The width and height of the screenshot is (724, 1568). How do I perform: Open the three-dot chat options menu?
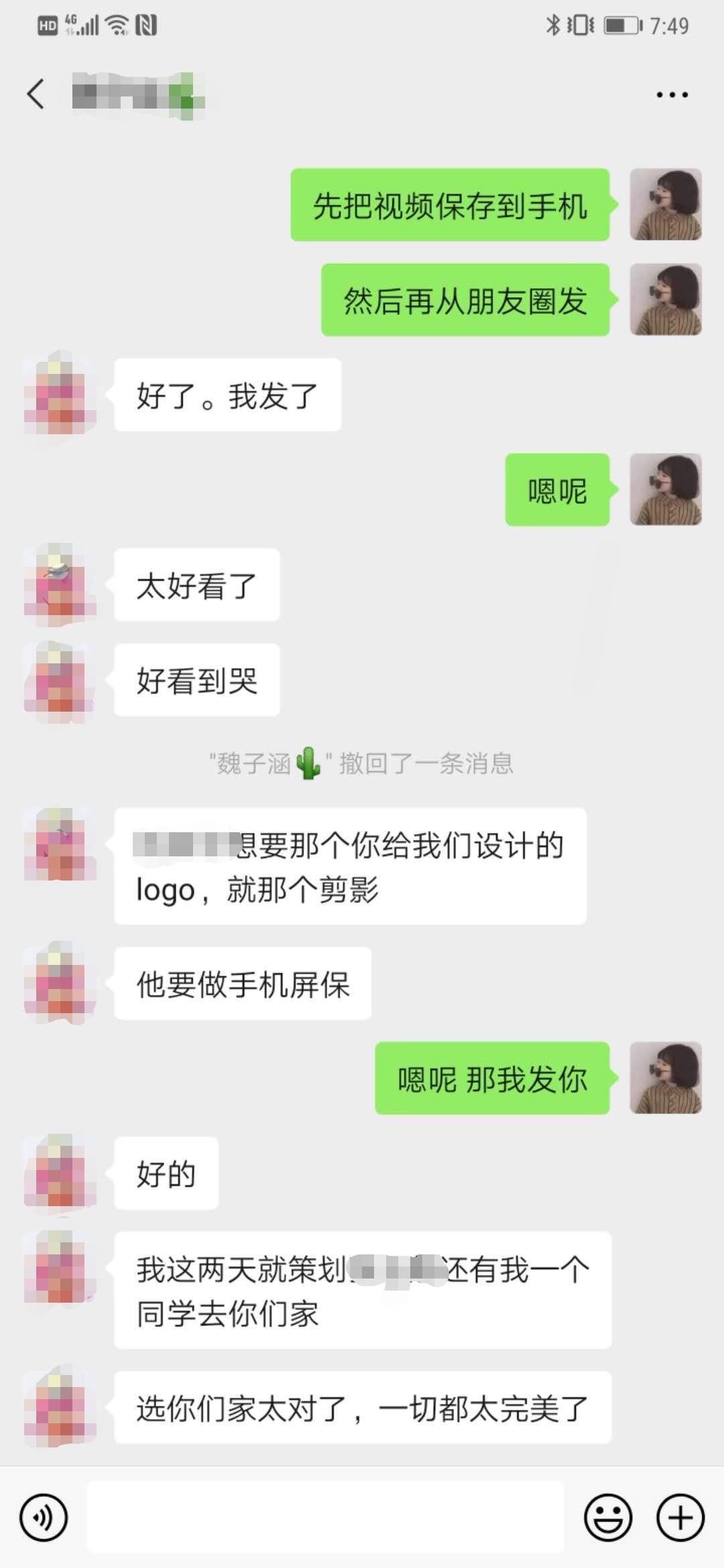pyautogui.click(x=672, y=94)
